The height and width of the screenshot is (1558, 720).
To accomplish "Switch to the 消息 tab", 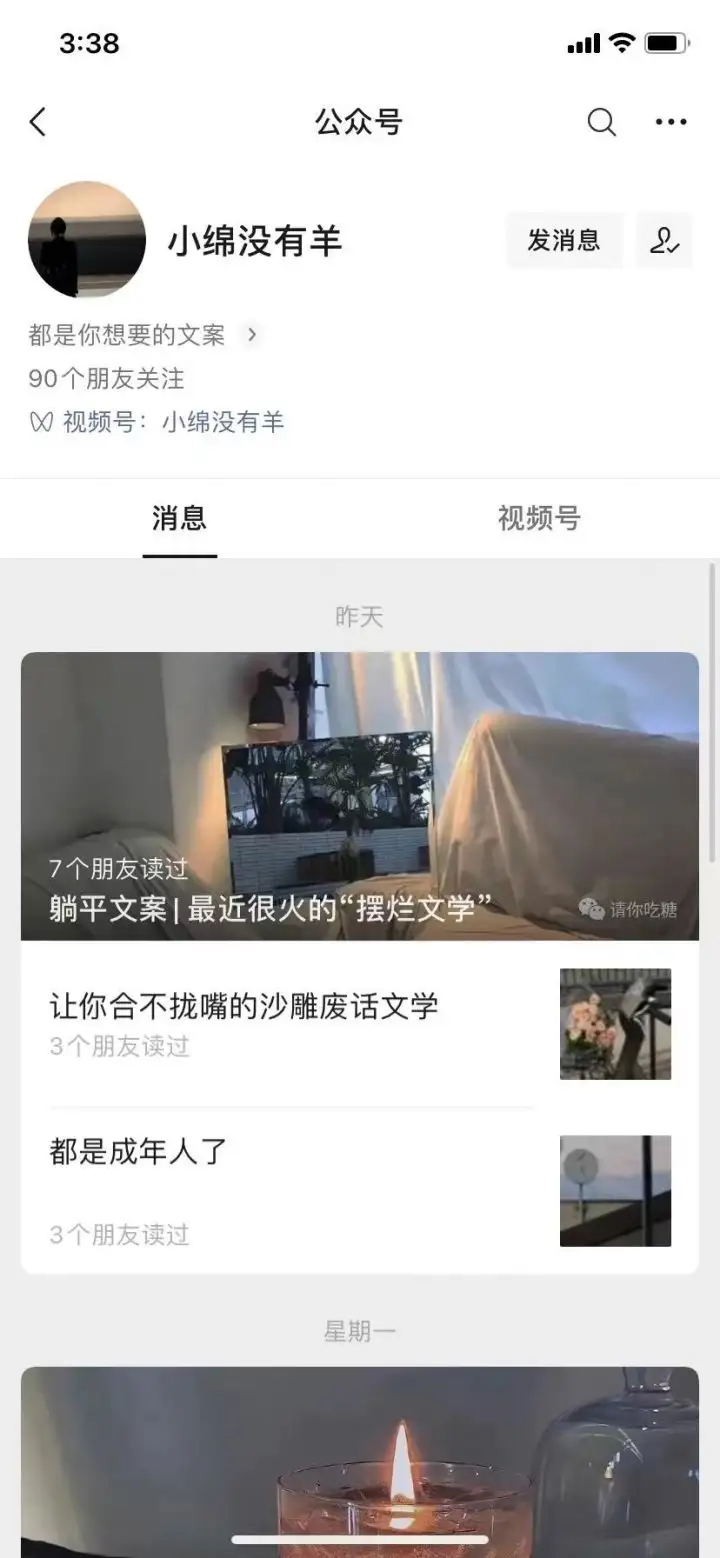I will pos(180,518).
